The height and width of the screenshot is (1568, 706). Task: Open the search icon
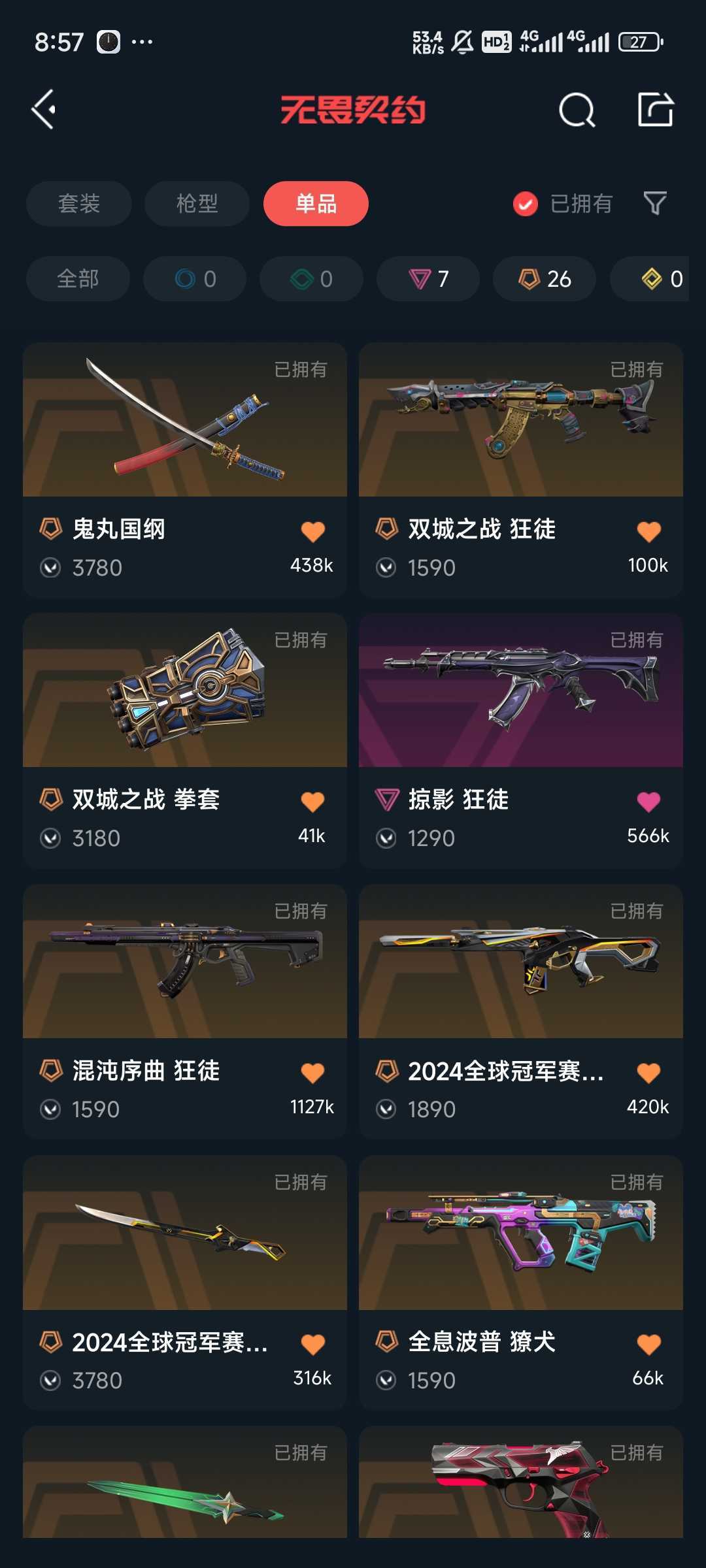577,109
